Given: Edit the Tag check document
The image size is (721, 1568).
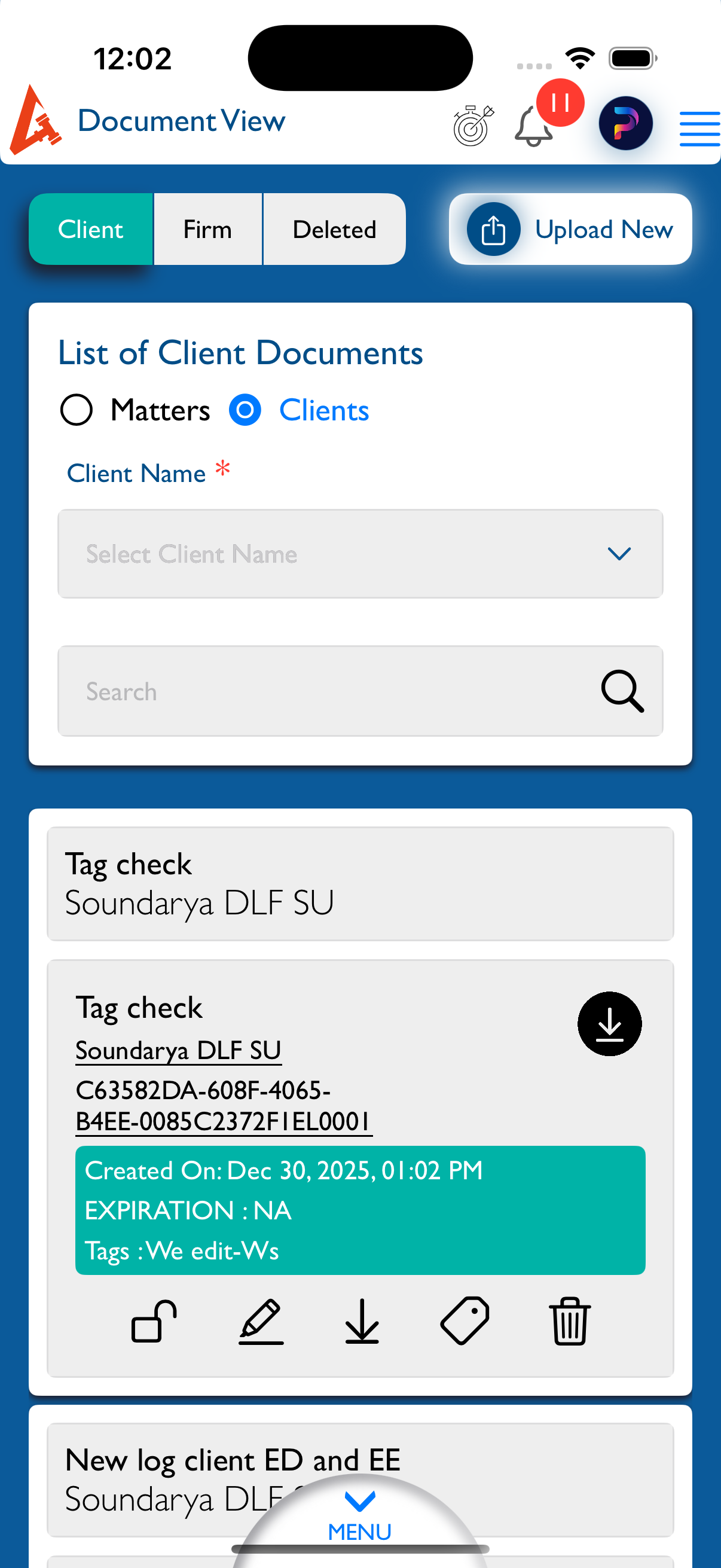Looking at the screenshot, I should (x=261, y=1321).
